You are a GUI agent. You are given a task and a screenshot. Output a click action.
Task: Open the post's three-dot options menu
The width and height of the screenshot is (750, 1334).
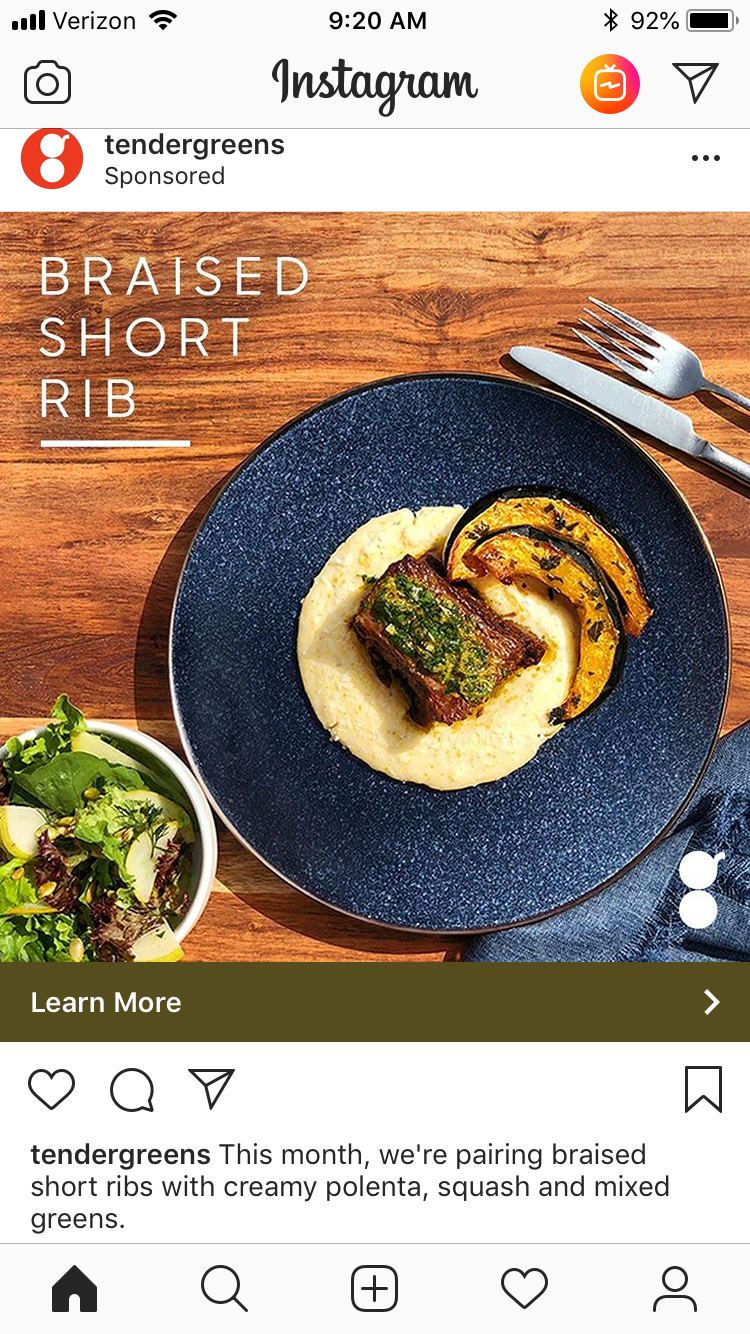(x=705, y=158)
